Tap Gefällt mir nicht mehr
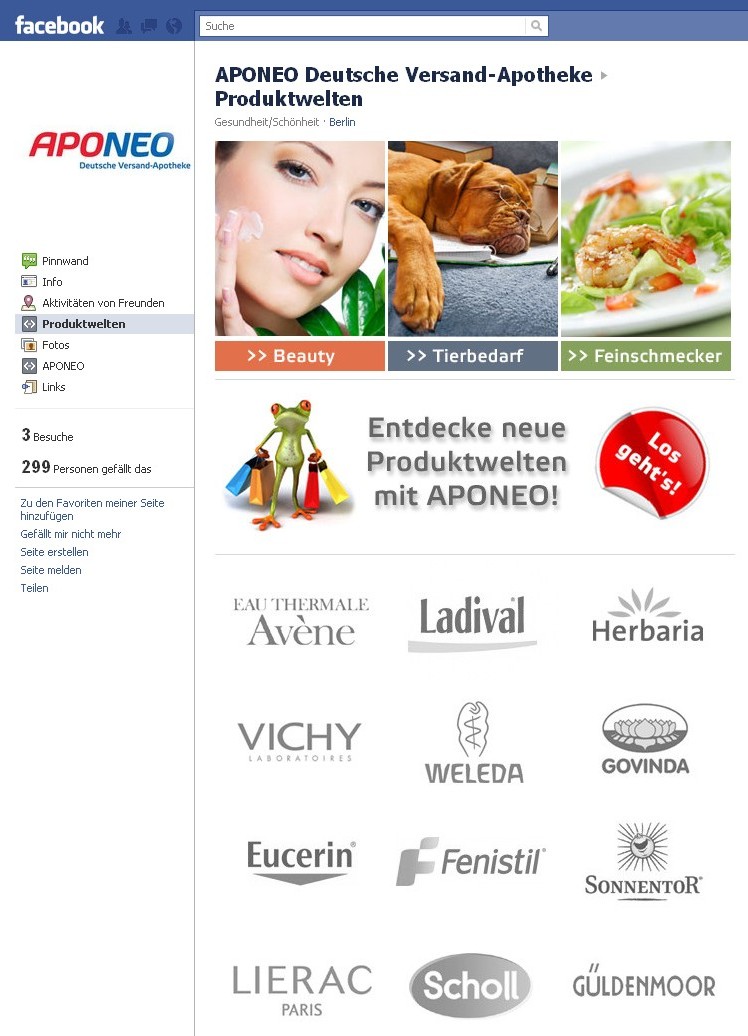Viewport: 748px width, 1036px height. click(70, 534)
